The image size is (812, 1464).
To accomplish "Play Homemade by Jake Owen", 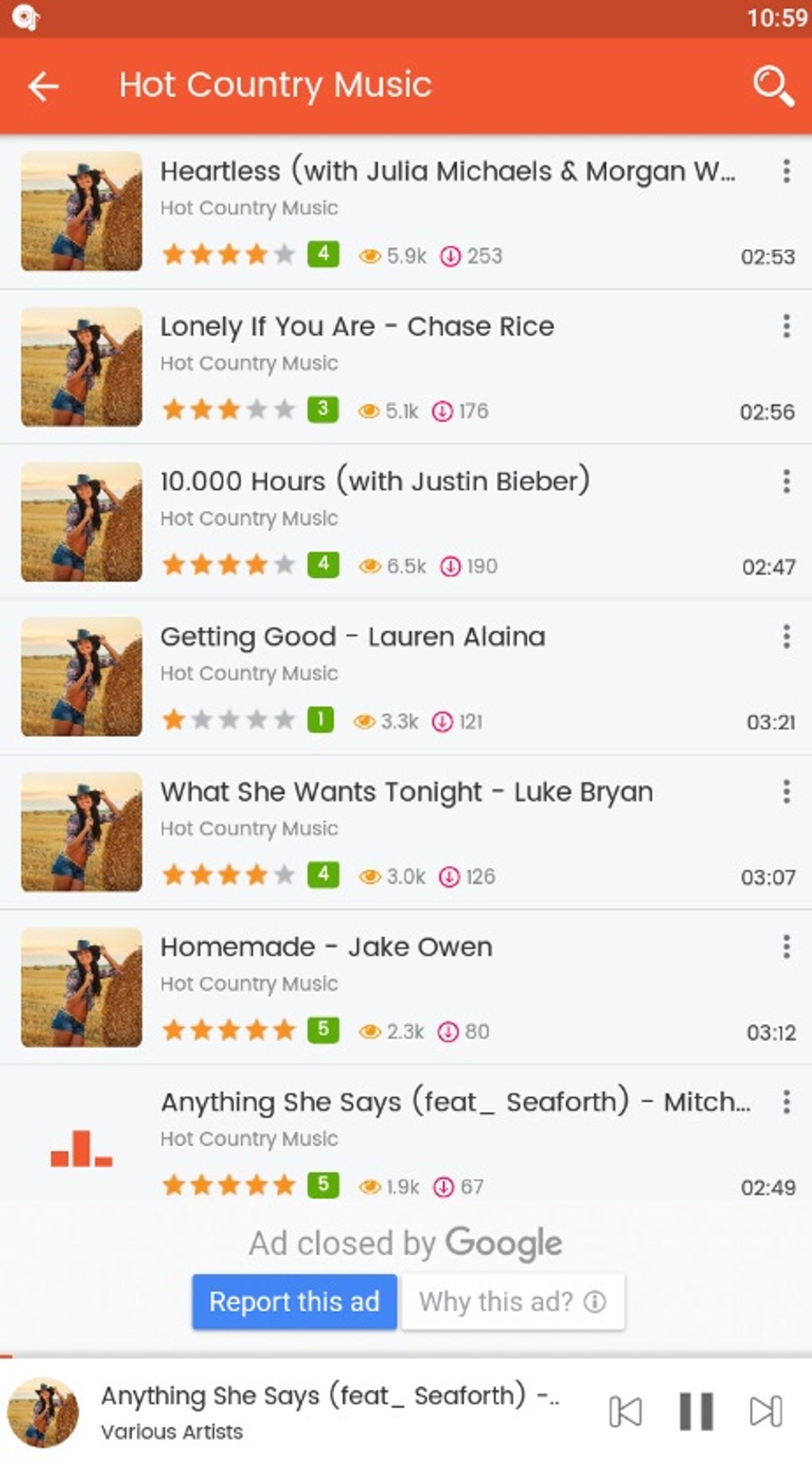I will pos(326,947).
